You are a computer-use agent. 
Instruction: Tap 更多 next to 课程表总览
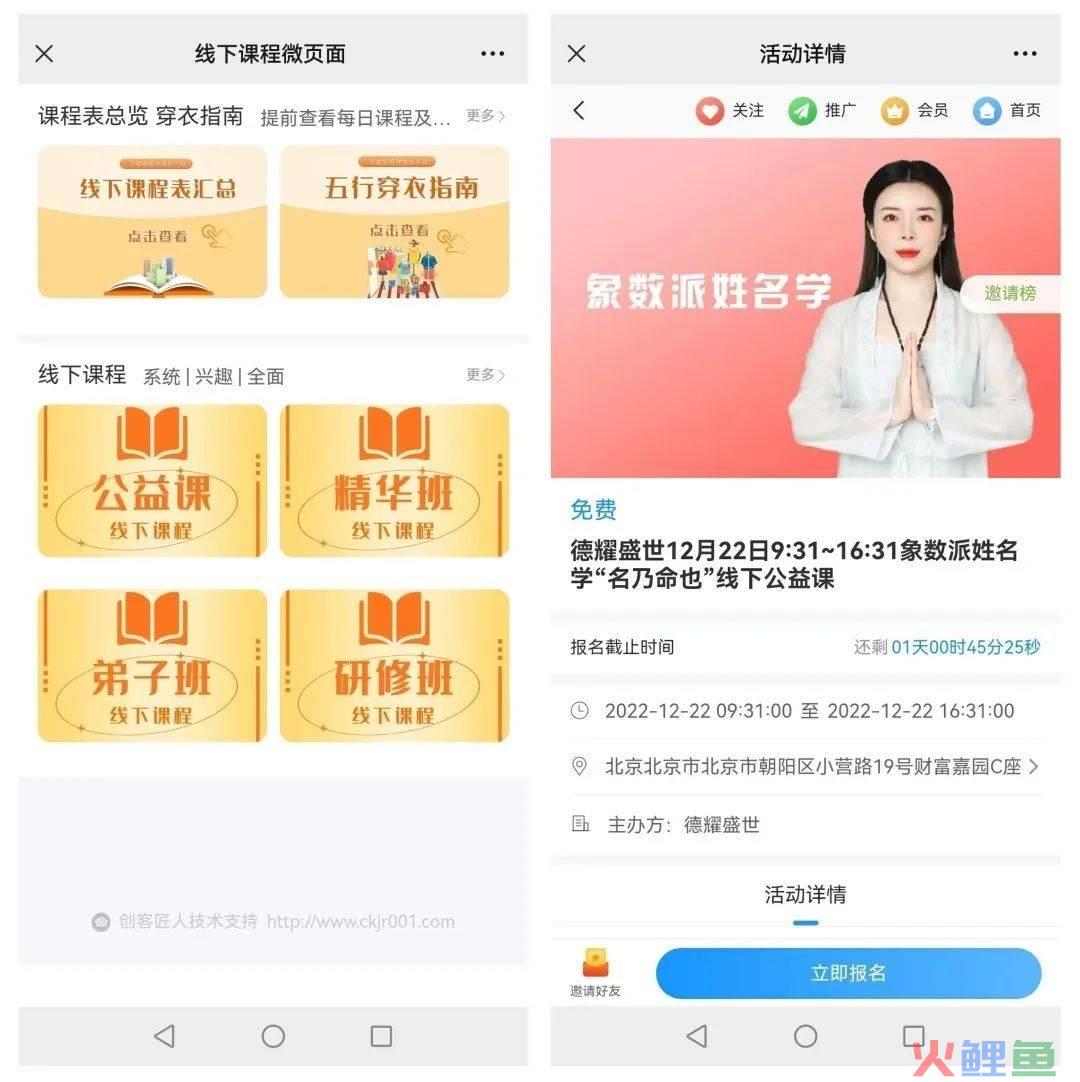point(485,116)
